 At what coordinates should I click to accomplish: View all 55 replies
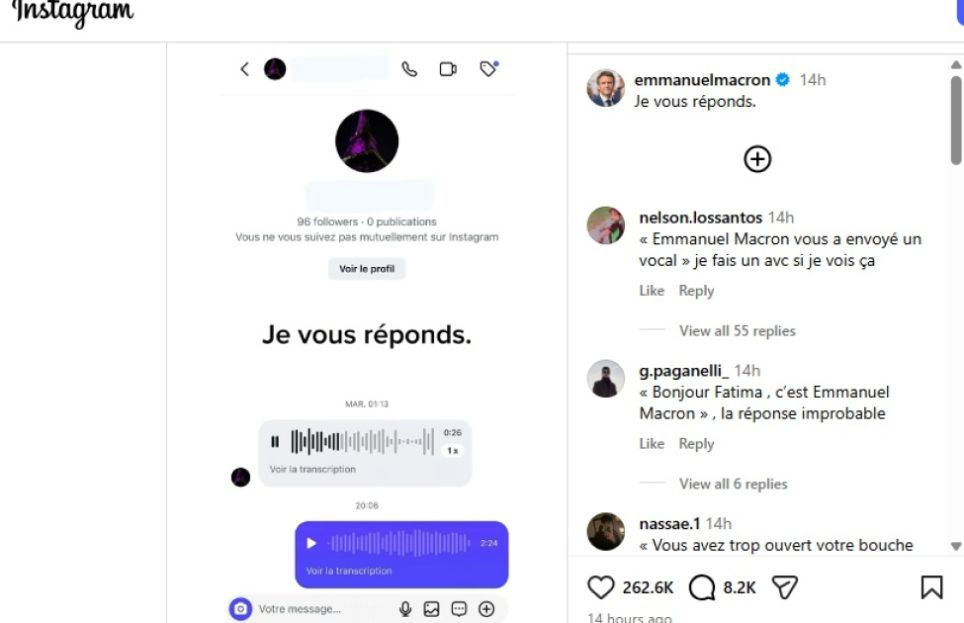tap(737, 331)
